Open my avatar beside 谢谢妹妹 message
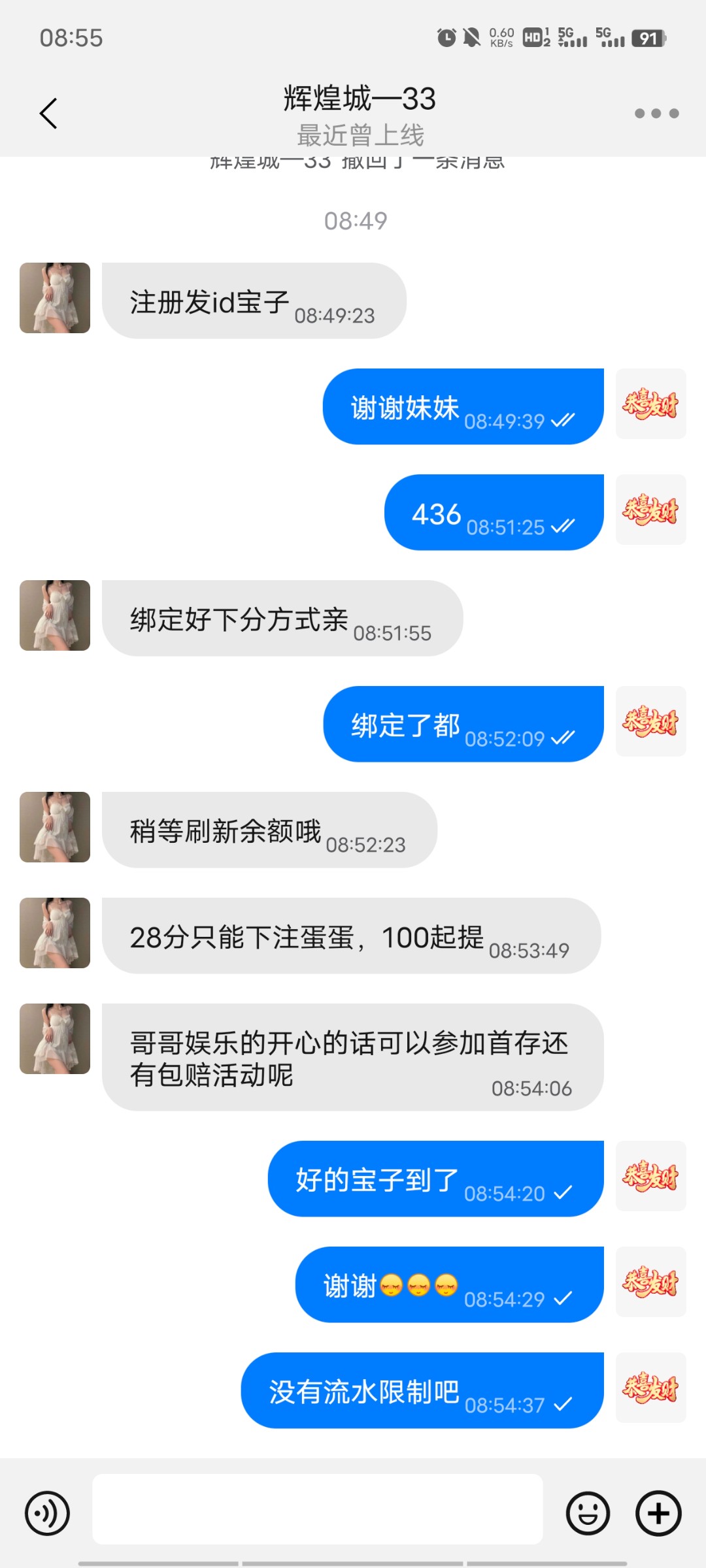The width and height of the screenshot is (706, 1568). (650, 404)
